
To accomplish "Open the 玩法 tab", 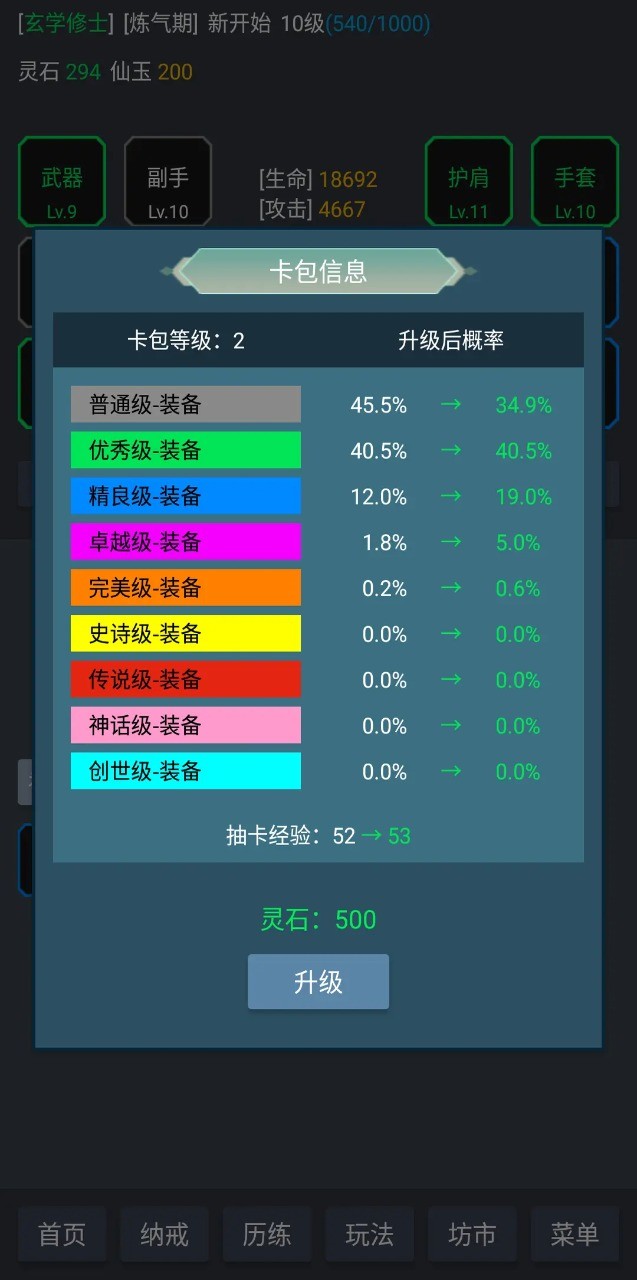I will point(370,1234).
